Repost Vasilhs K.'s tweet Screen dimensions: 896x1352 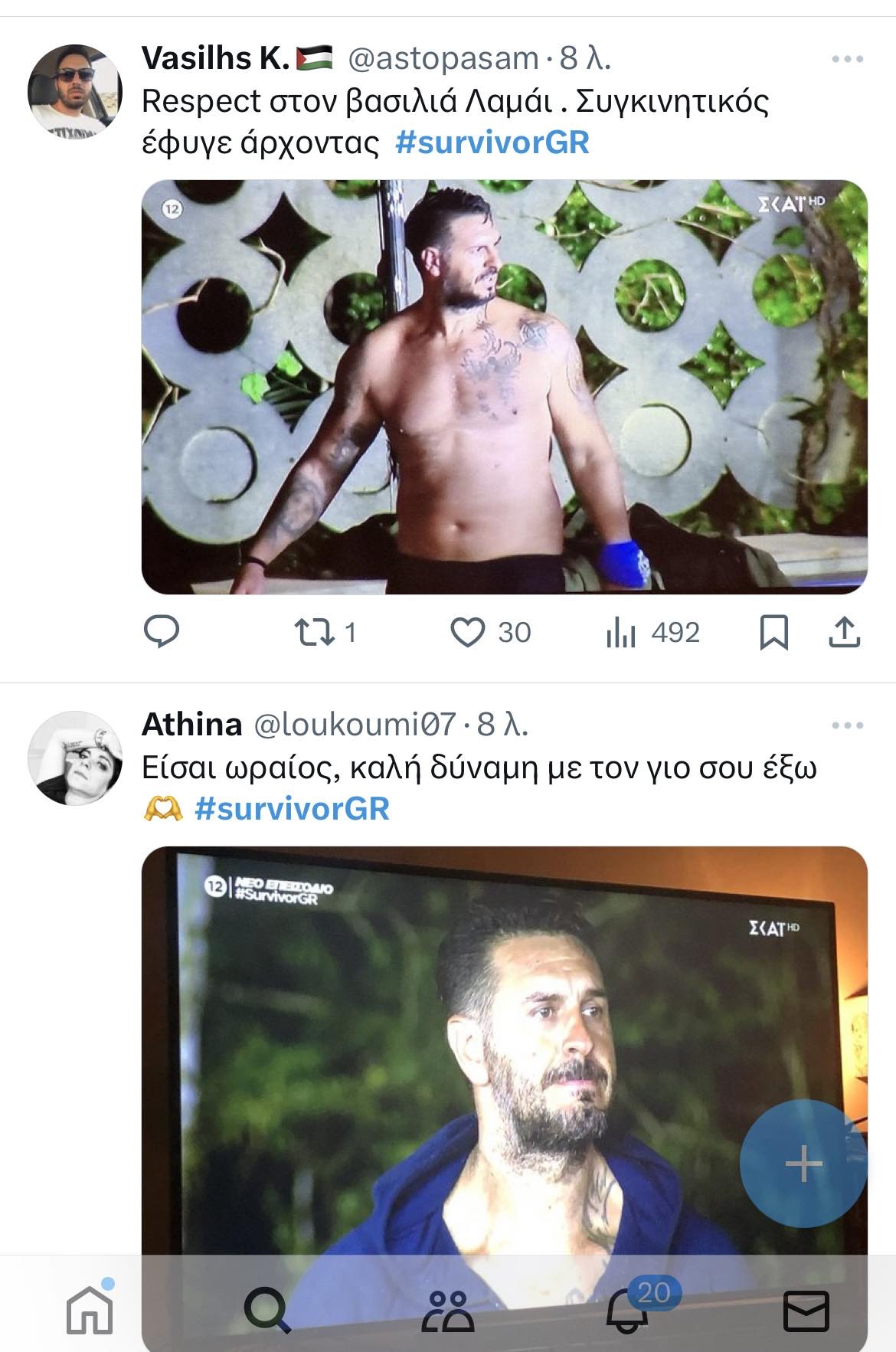coord(313,633)
